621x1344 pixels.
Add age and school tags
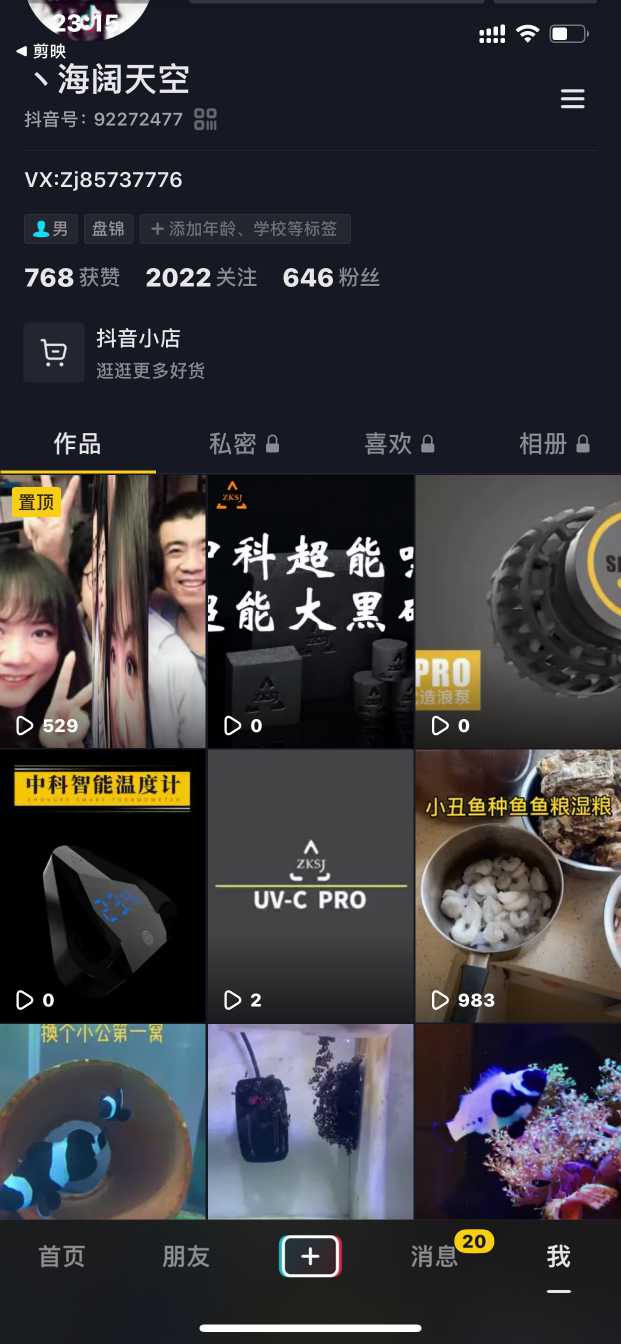click(245, 229)
